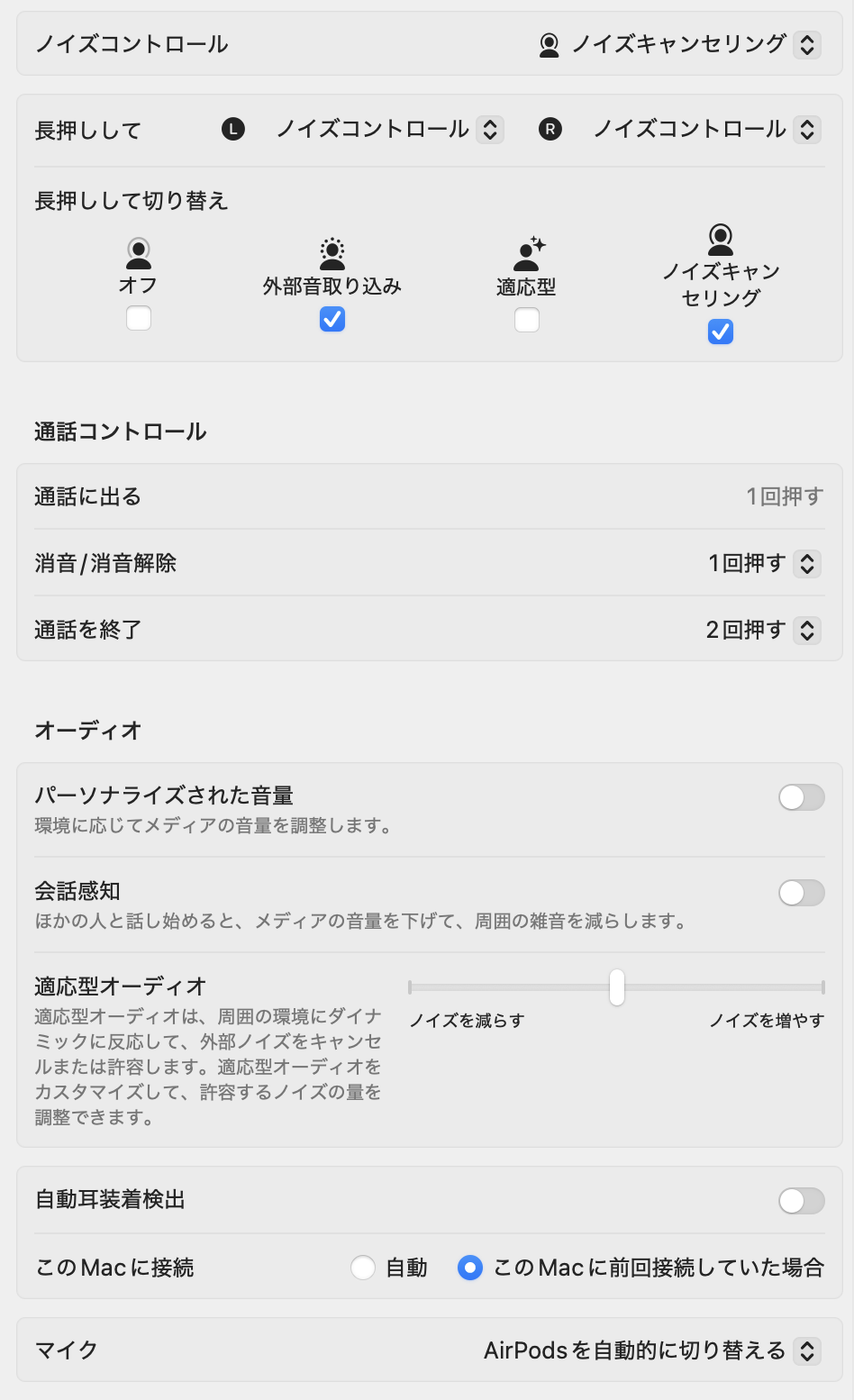Tap the 適応型オーディオ noise slider
The height and width of the screenshot is (1400, 854).
pos(616,987)
